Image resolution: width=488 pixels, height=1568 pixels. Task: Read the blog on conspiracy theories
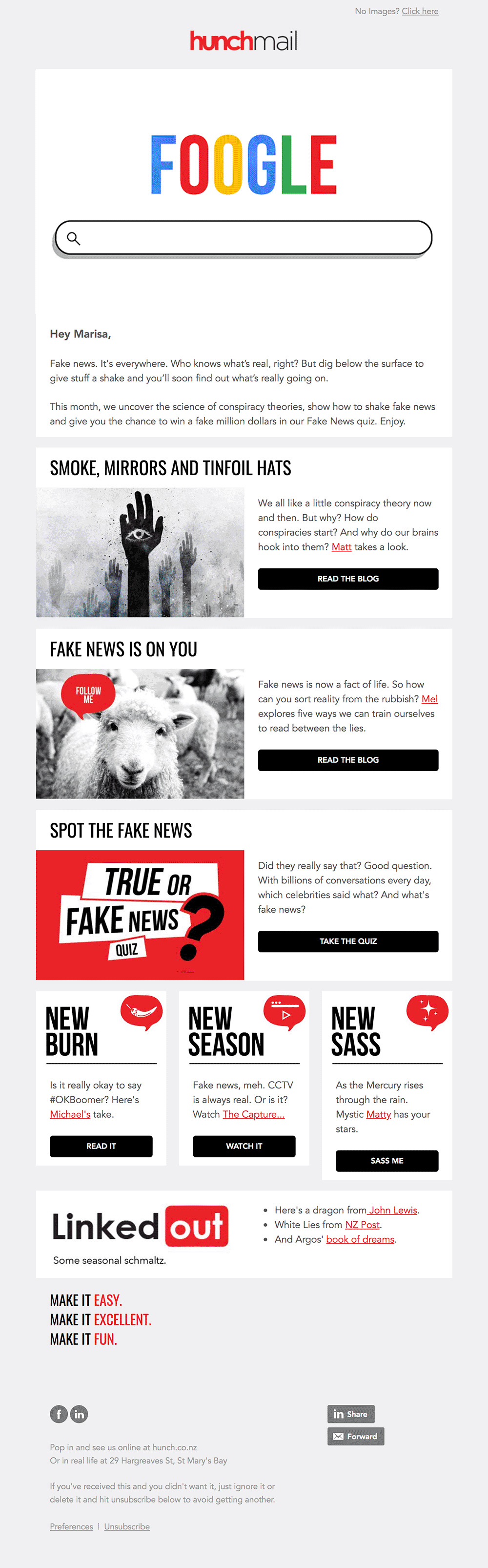pos(347,578)
